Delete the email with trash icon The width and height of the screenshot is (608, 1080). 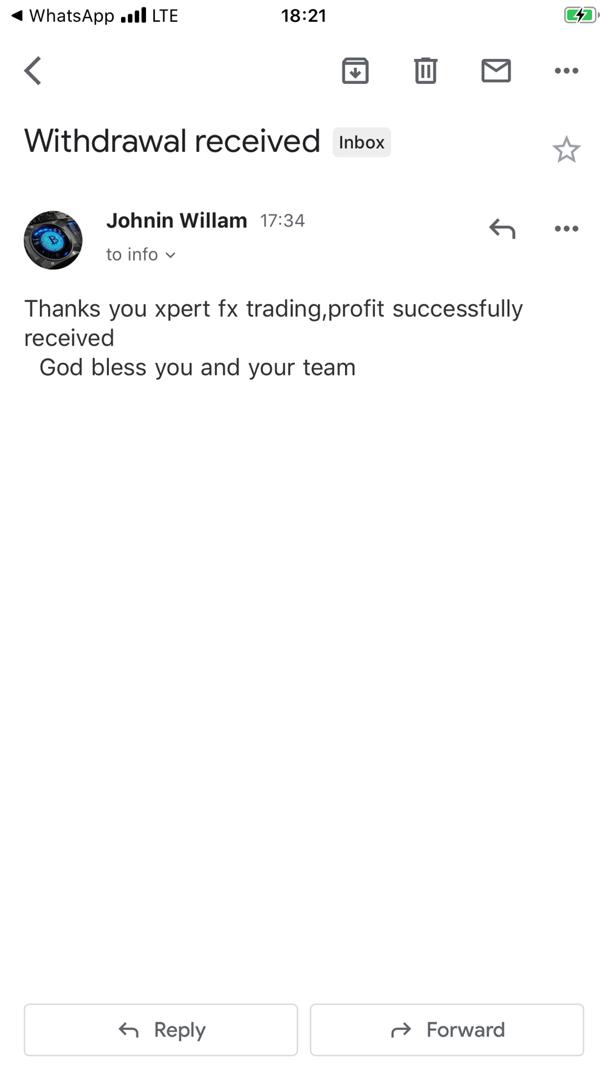tap(426, 70)
